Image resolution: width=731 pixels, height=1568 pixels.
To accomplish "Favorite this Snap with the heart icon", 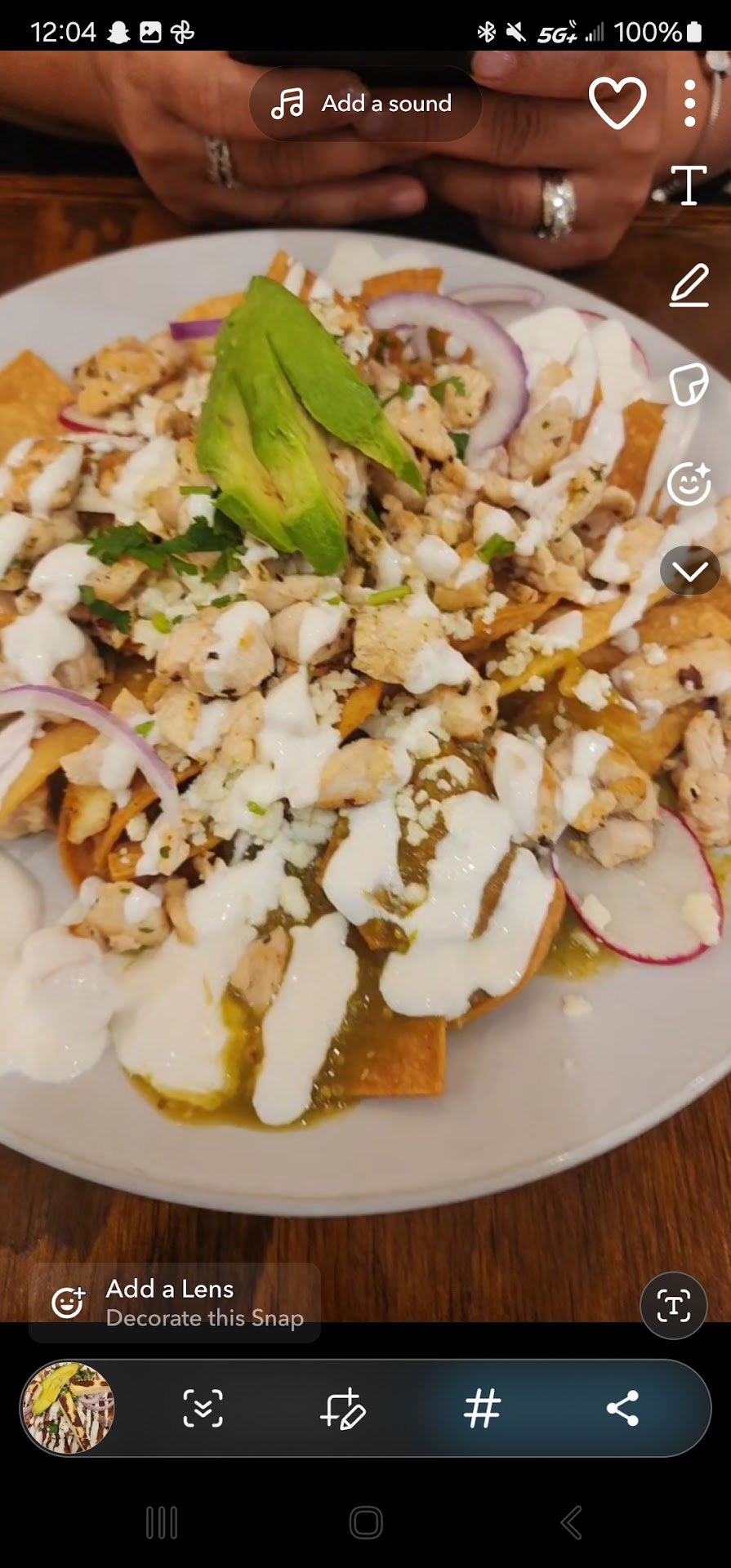I will point(617,103).
